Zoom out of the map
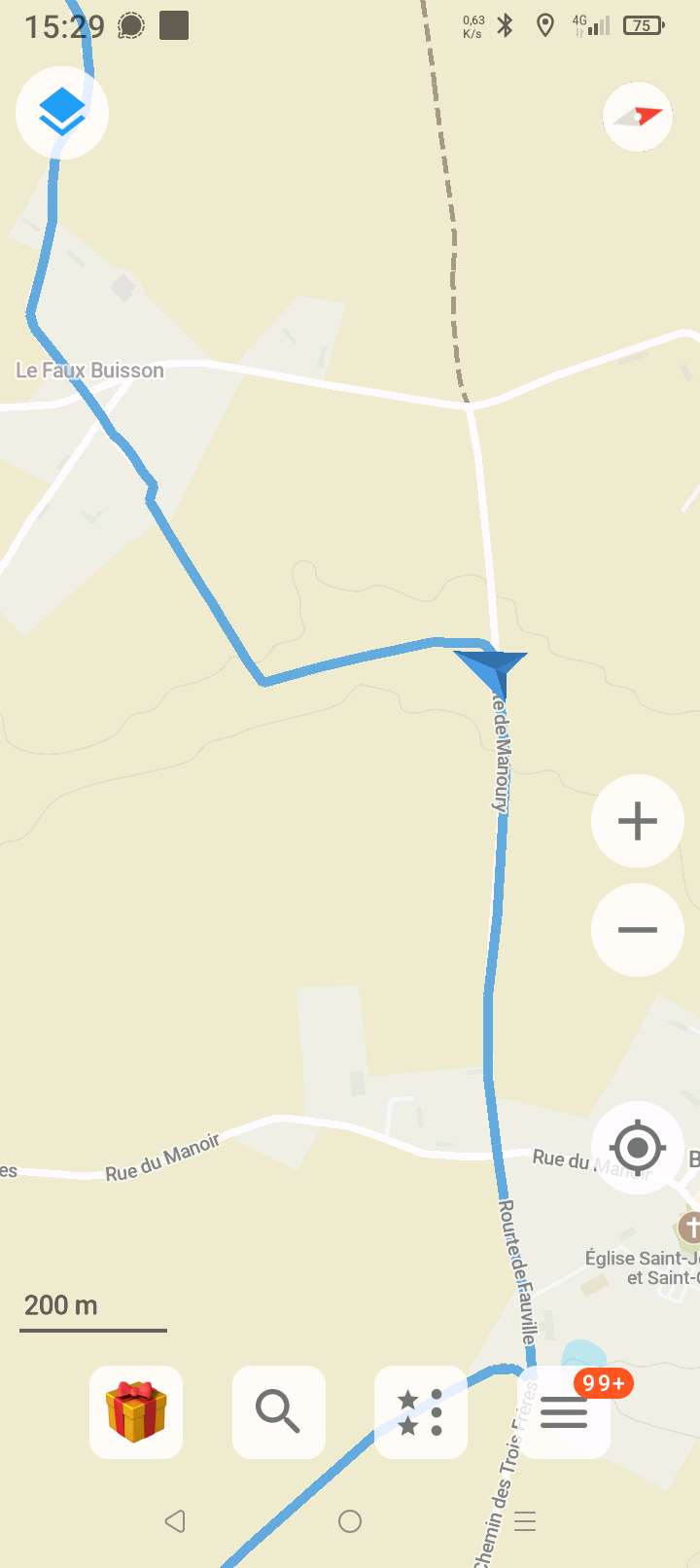The height and width of the screenshot is (1568, 700). (638, 930)
